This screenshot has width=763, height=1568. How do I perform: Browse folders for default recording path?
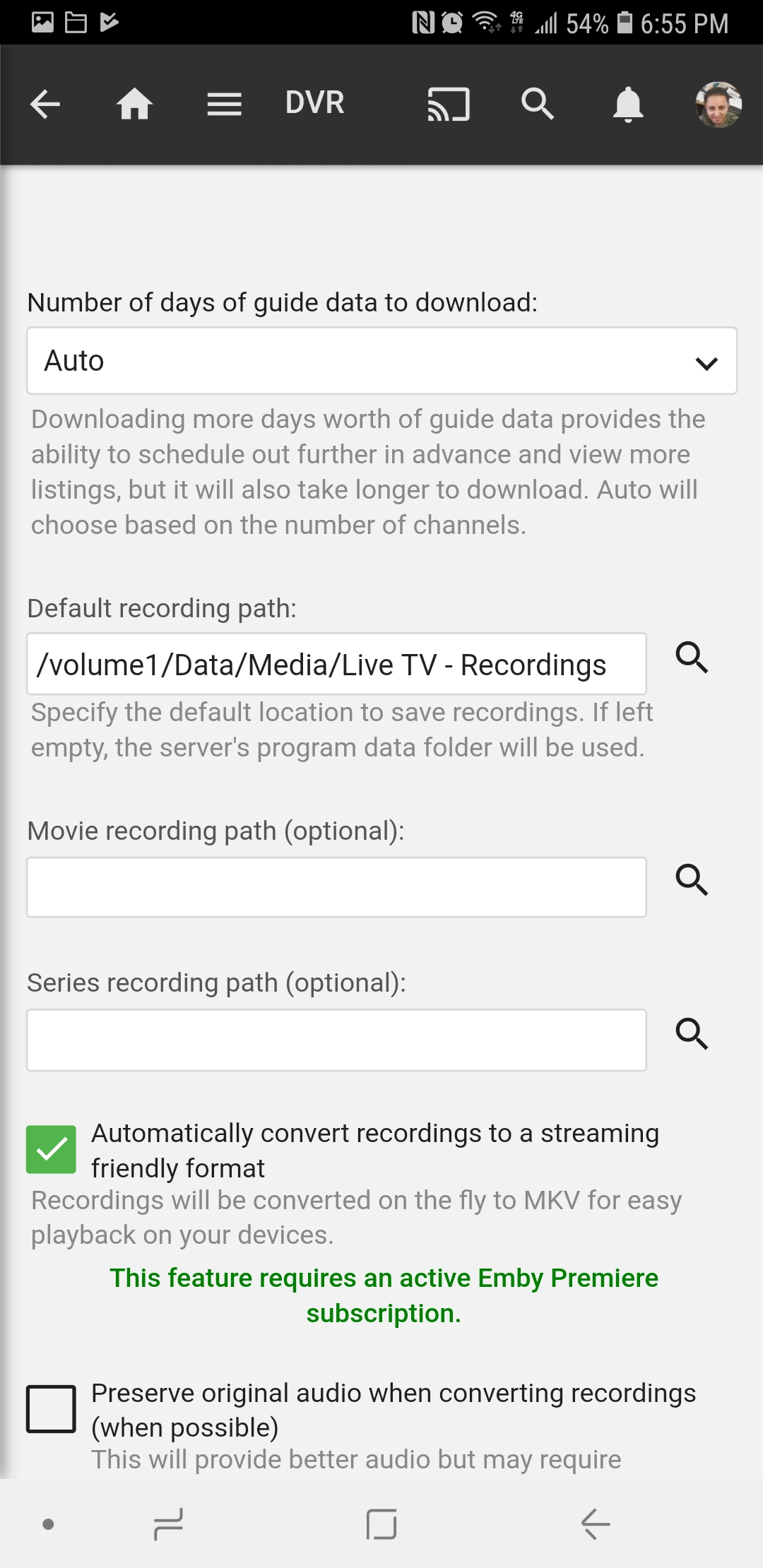pyautogui.click(x=692, y=658)
